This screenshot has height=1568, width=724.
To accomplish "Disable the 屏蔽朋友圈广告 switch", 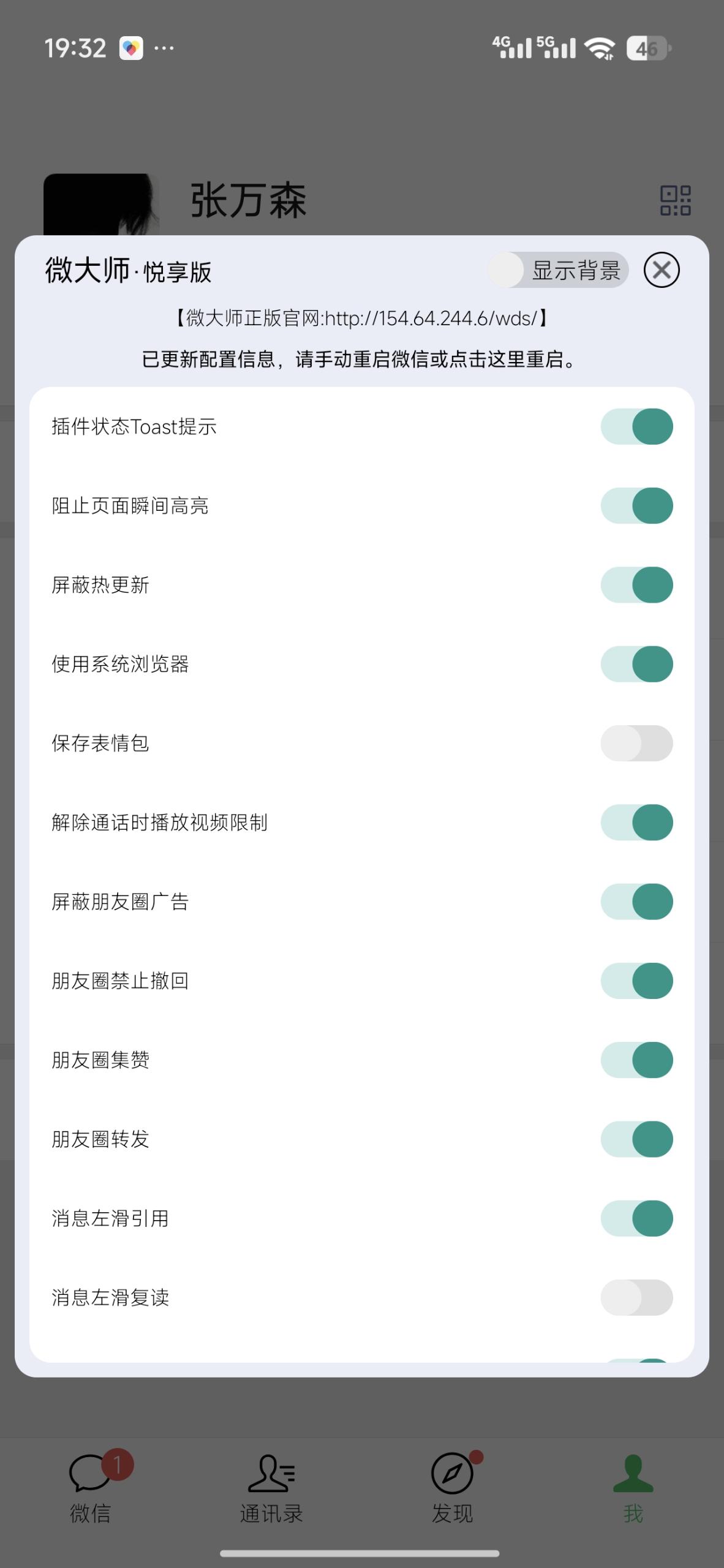I will pyautogui.click(x=636, y=901).
